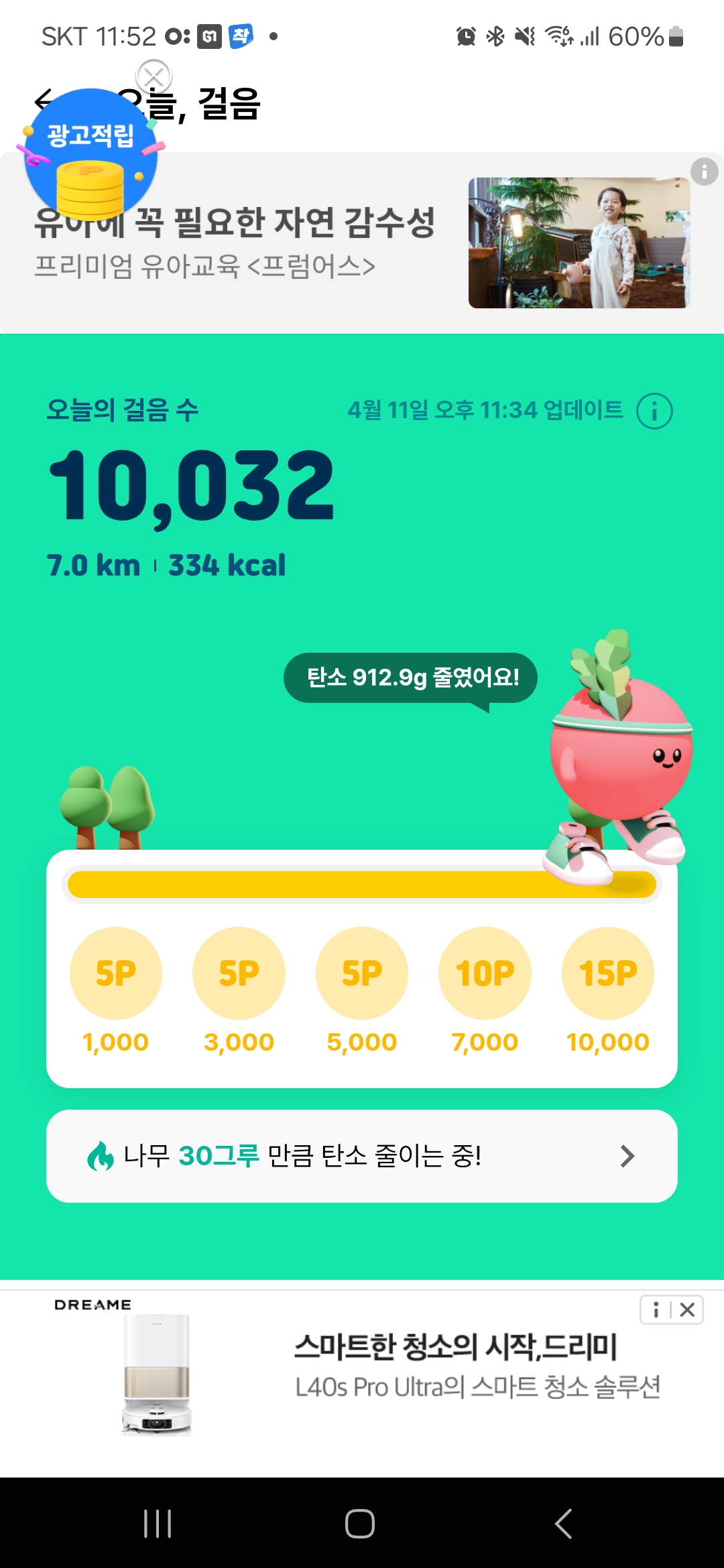The width and height of the screenshot is (724, 1568).
Task: Collect the 15P reward for 10,000 steps
Action: (608, 973)
